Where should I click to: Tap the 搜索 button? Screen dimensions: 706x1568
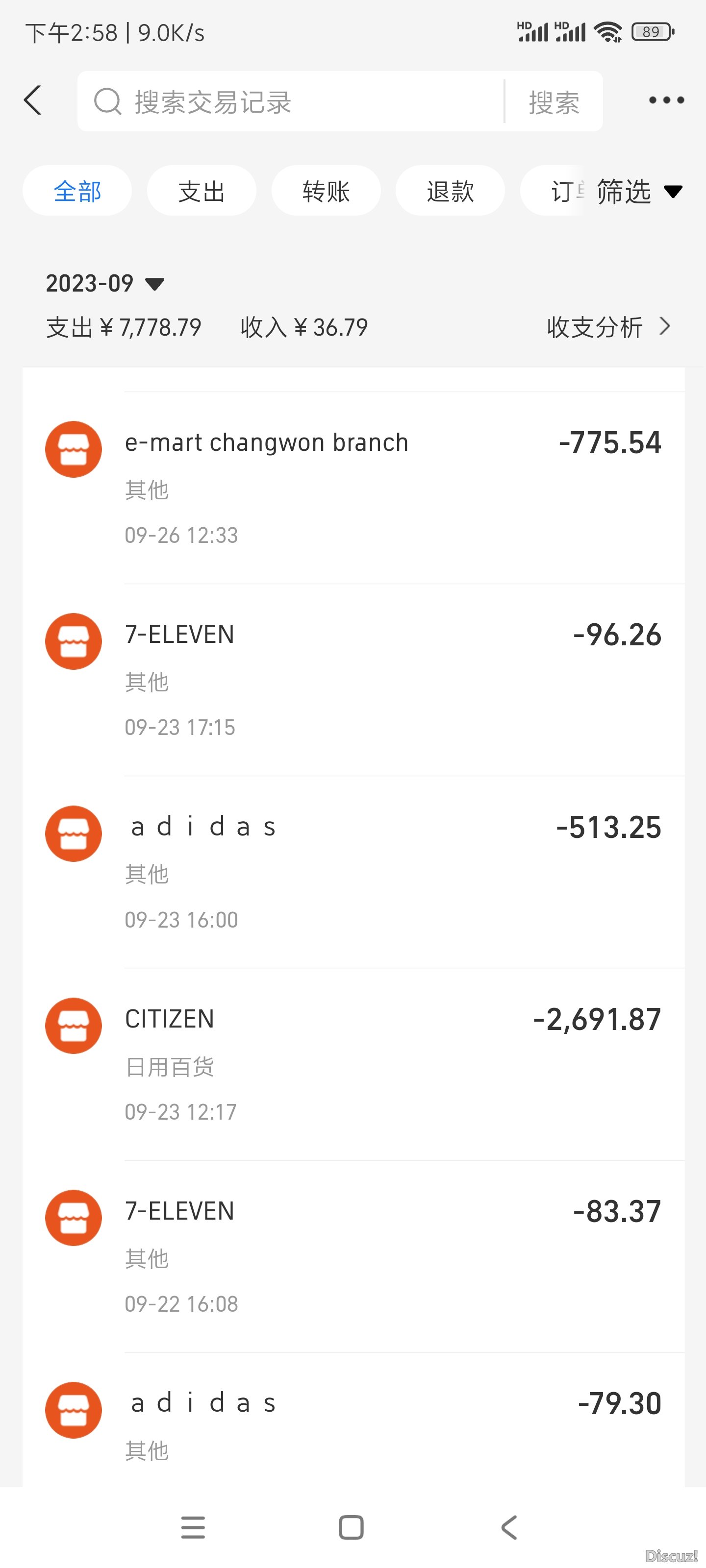point(554,101)
